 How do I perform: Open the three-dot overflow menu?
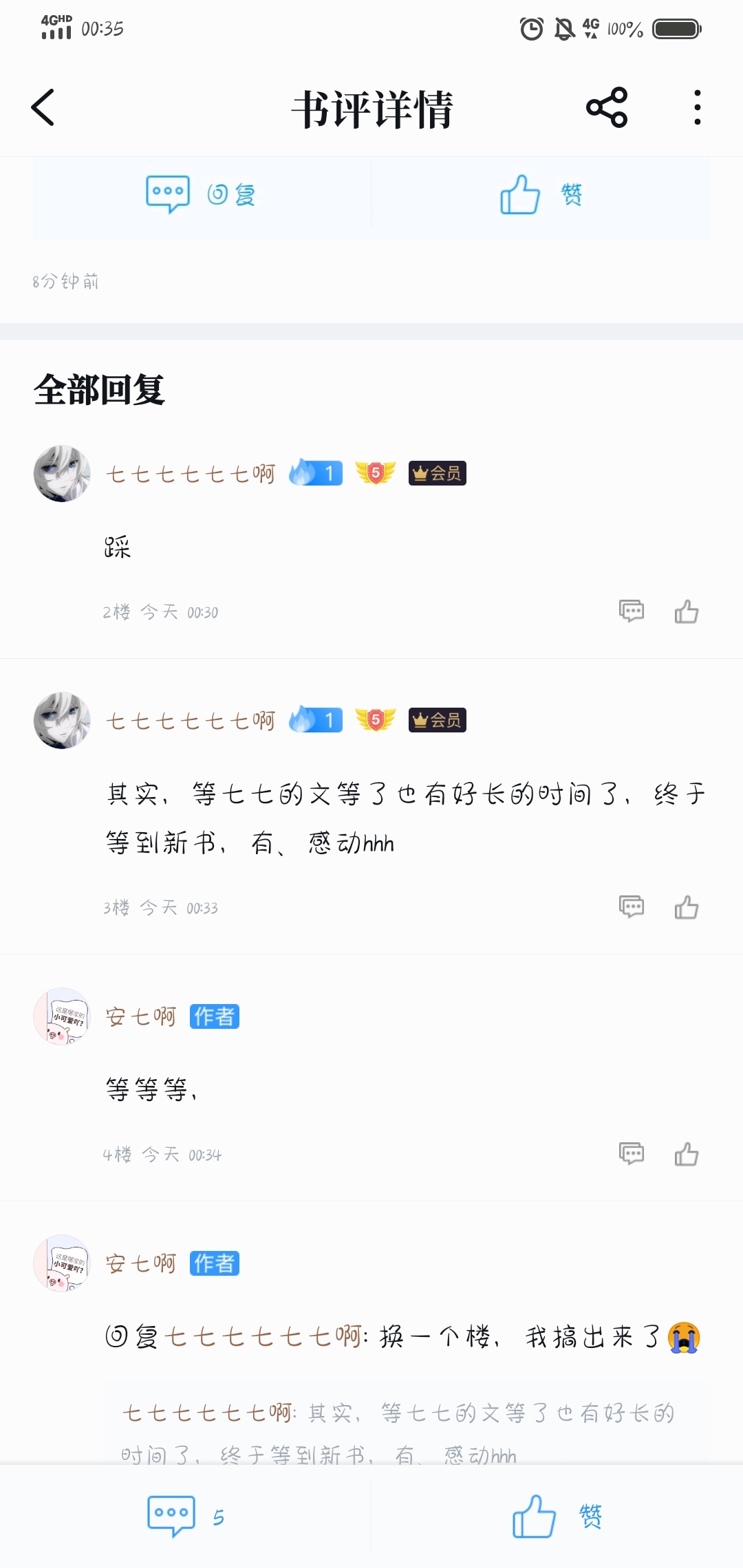(697, 108)
